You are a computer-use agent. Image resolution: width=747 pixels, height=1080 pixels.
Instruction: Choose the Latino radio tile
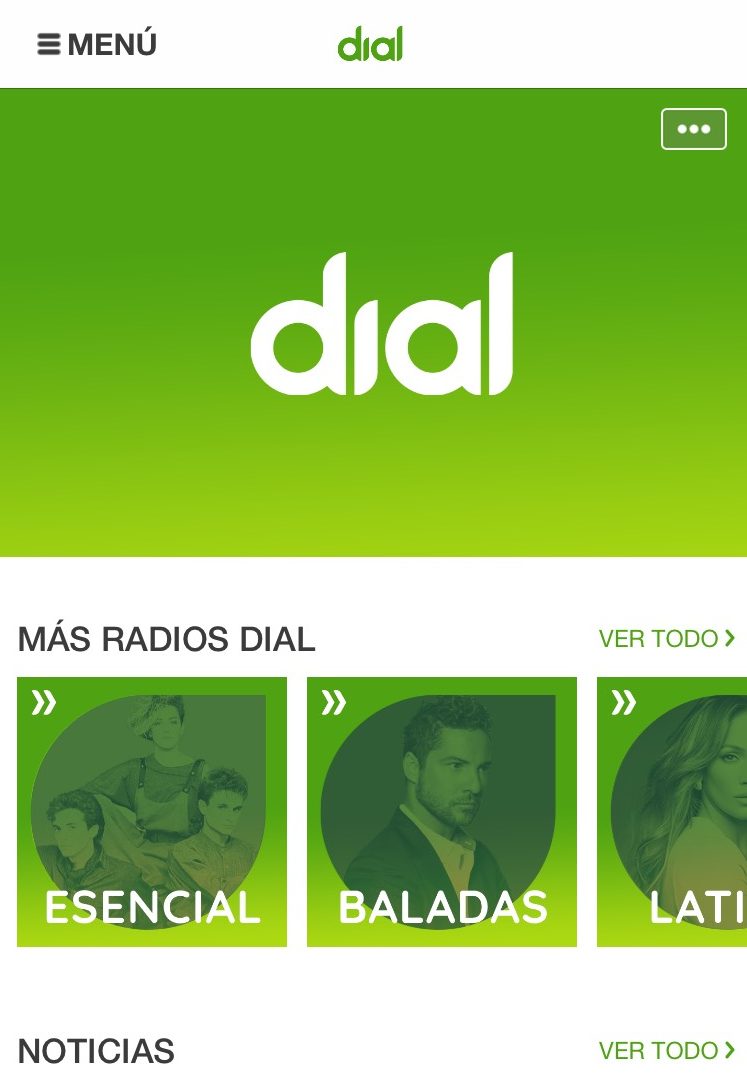pyautogui.click(x=672, y=812)
